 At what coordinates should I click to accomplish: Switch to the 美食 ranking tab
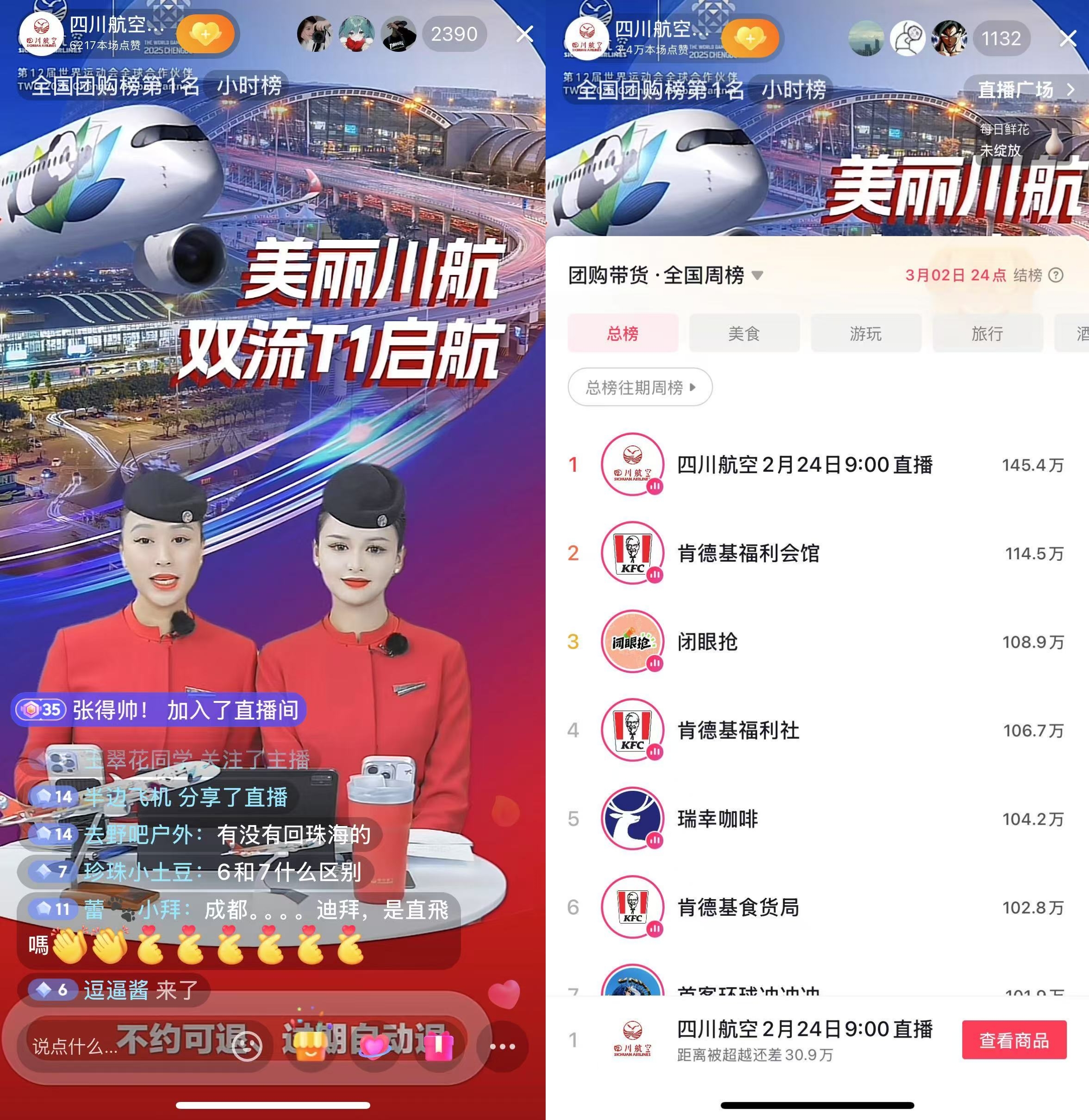point(744,333)
